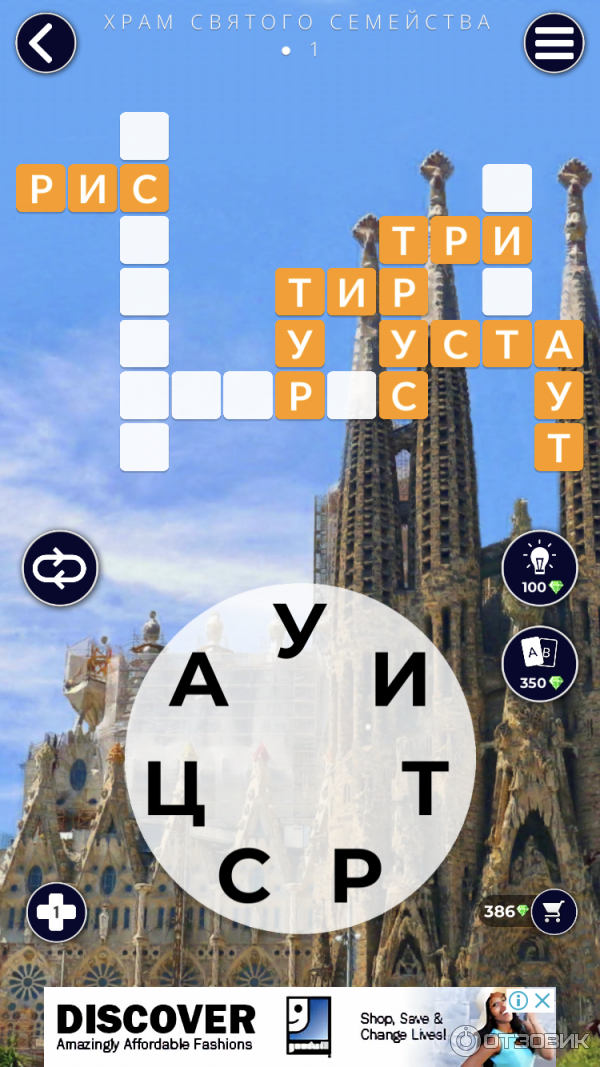The height and width of the screenshot is (1067, 600).
Task: Select letter С in the wheel
Action: tap(244, 876)
